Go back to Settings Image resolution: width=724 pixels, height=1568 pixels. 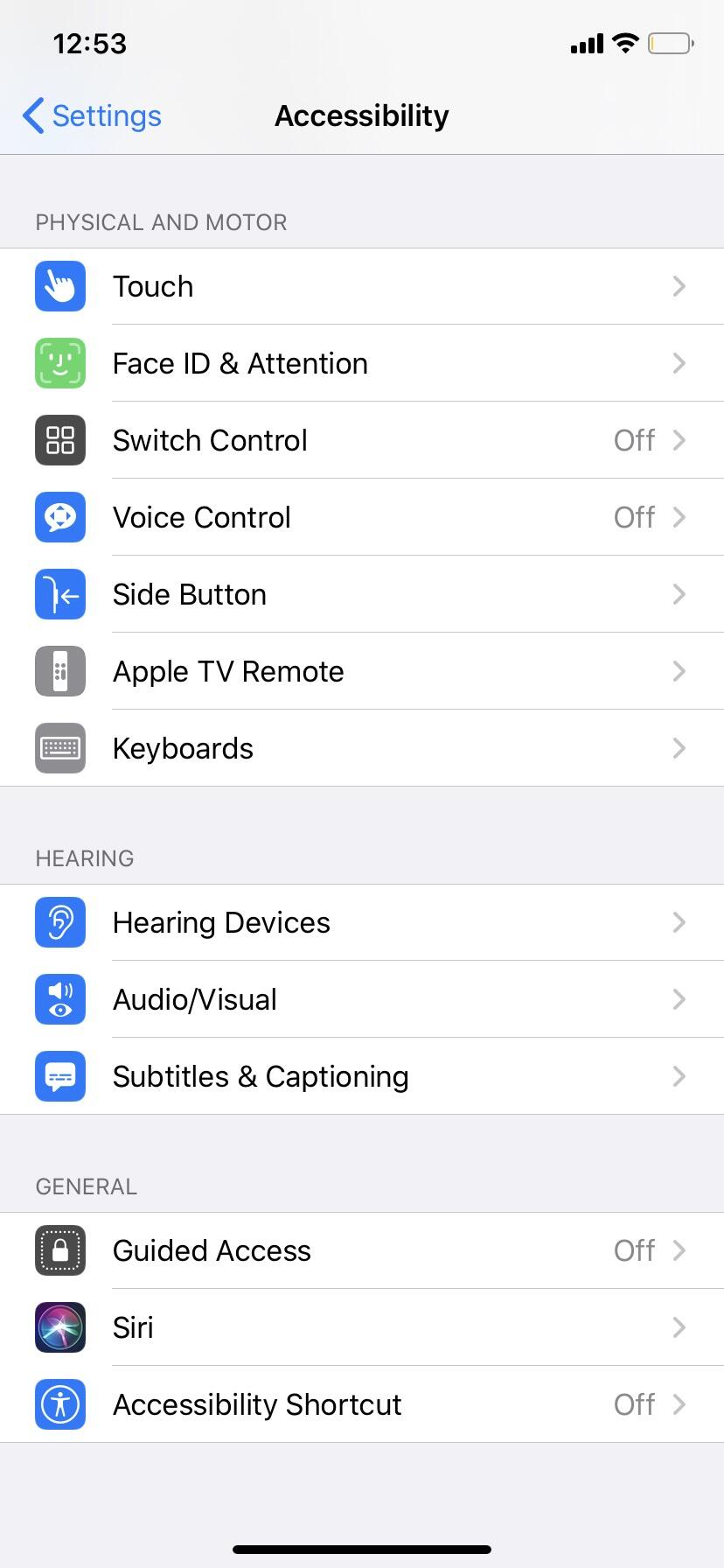pyautogui.click(x=92, y=115)
